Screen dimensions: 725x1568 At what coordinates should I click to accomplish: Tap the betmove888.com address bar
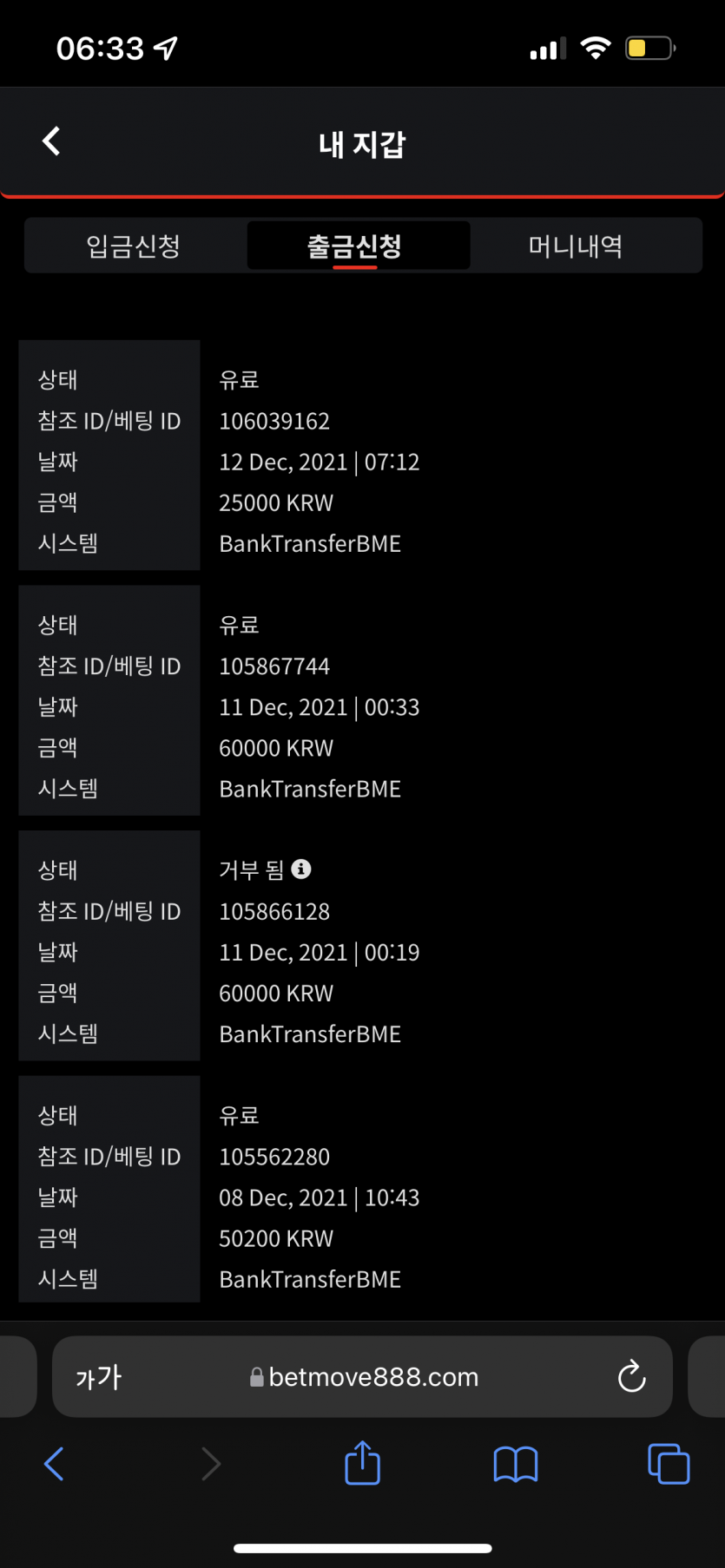(x=363, y=1377)
